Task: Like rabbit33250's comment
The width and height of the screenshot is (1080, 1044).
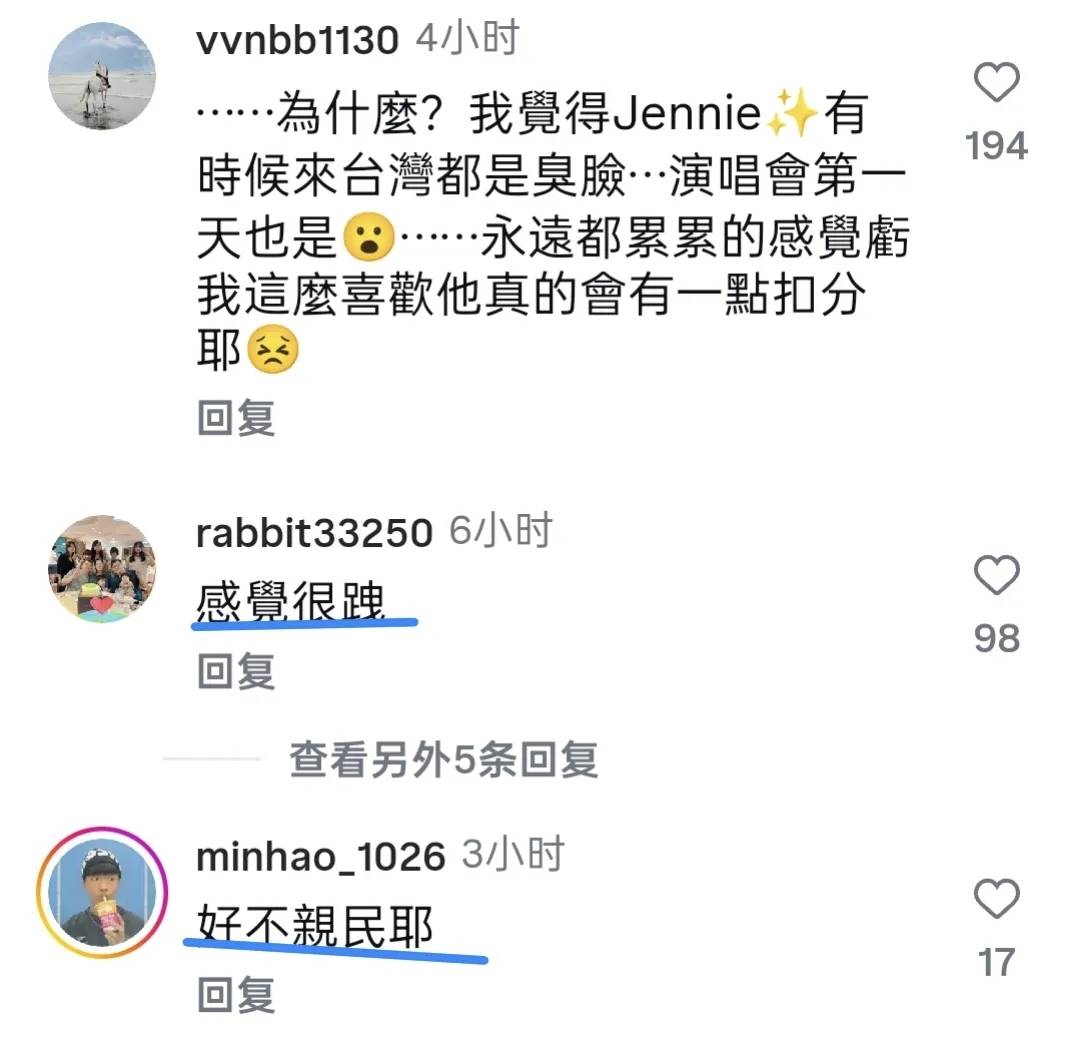Action: pyautogui.click(x=996, y=577)
